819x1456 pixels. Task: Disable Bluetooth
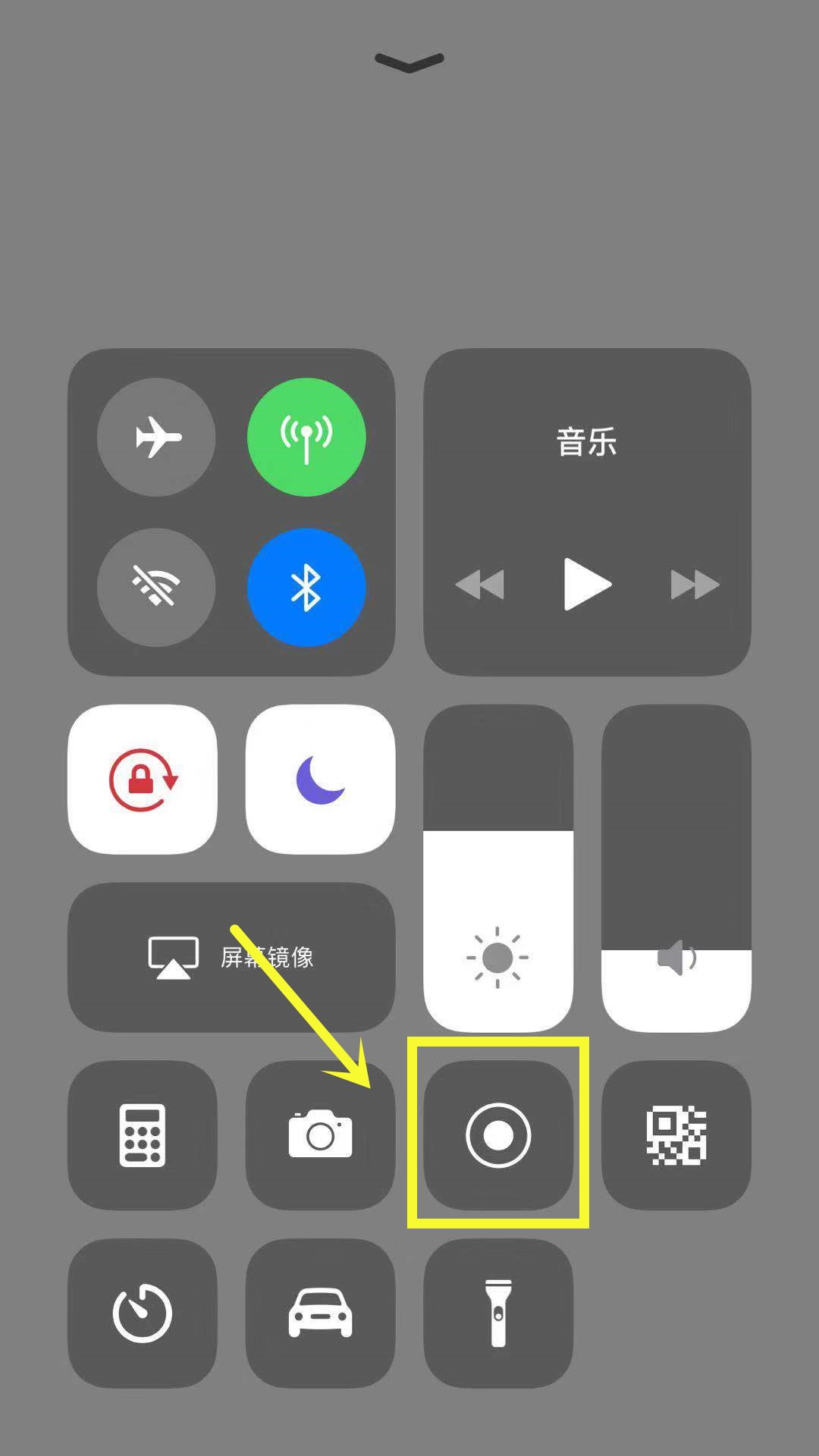[x=307, y=588]
